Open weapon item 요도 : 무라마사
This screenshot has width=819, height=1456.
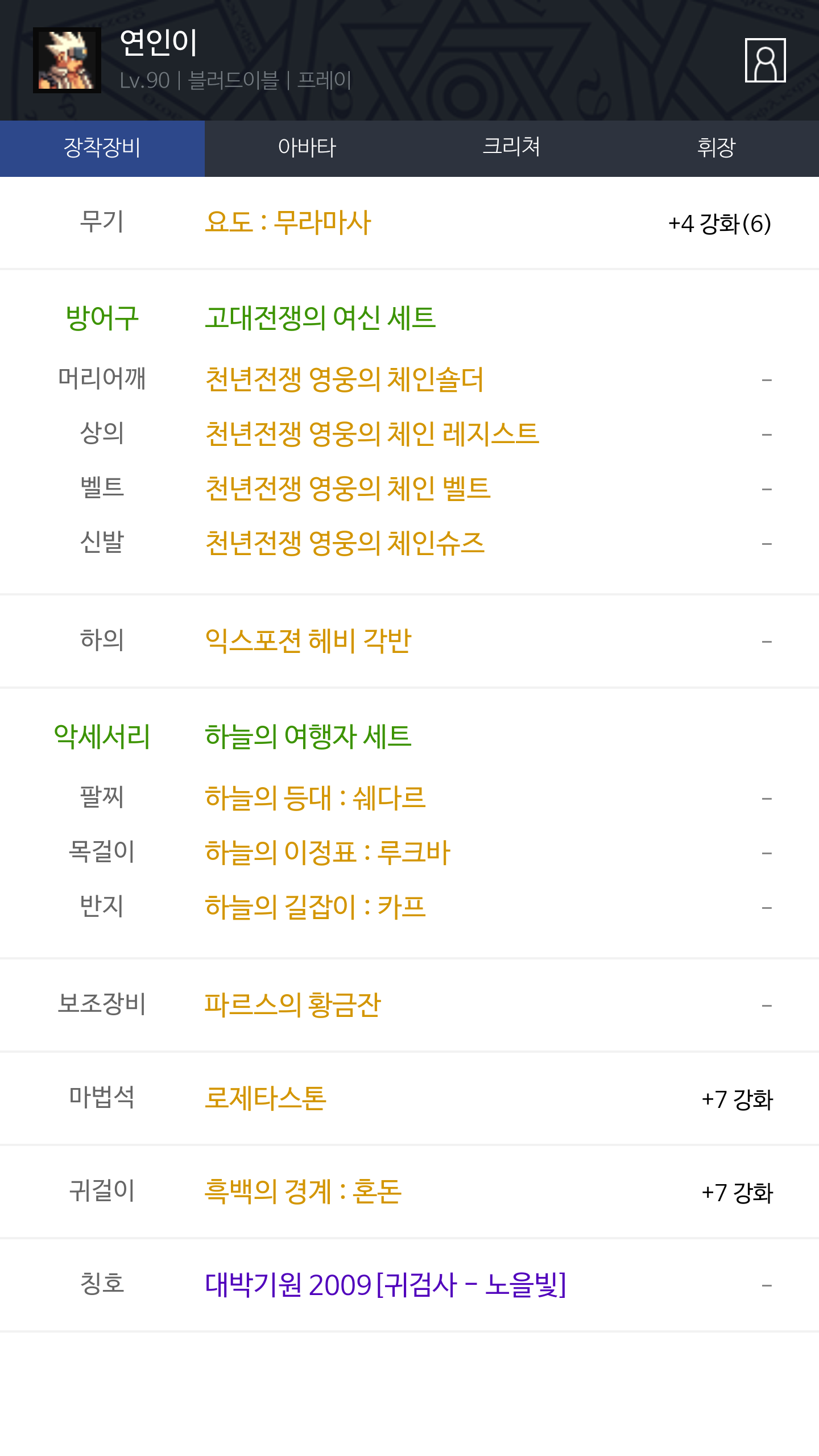[x=288, y=222]
